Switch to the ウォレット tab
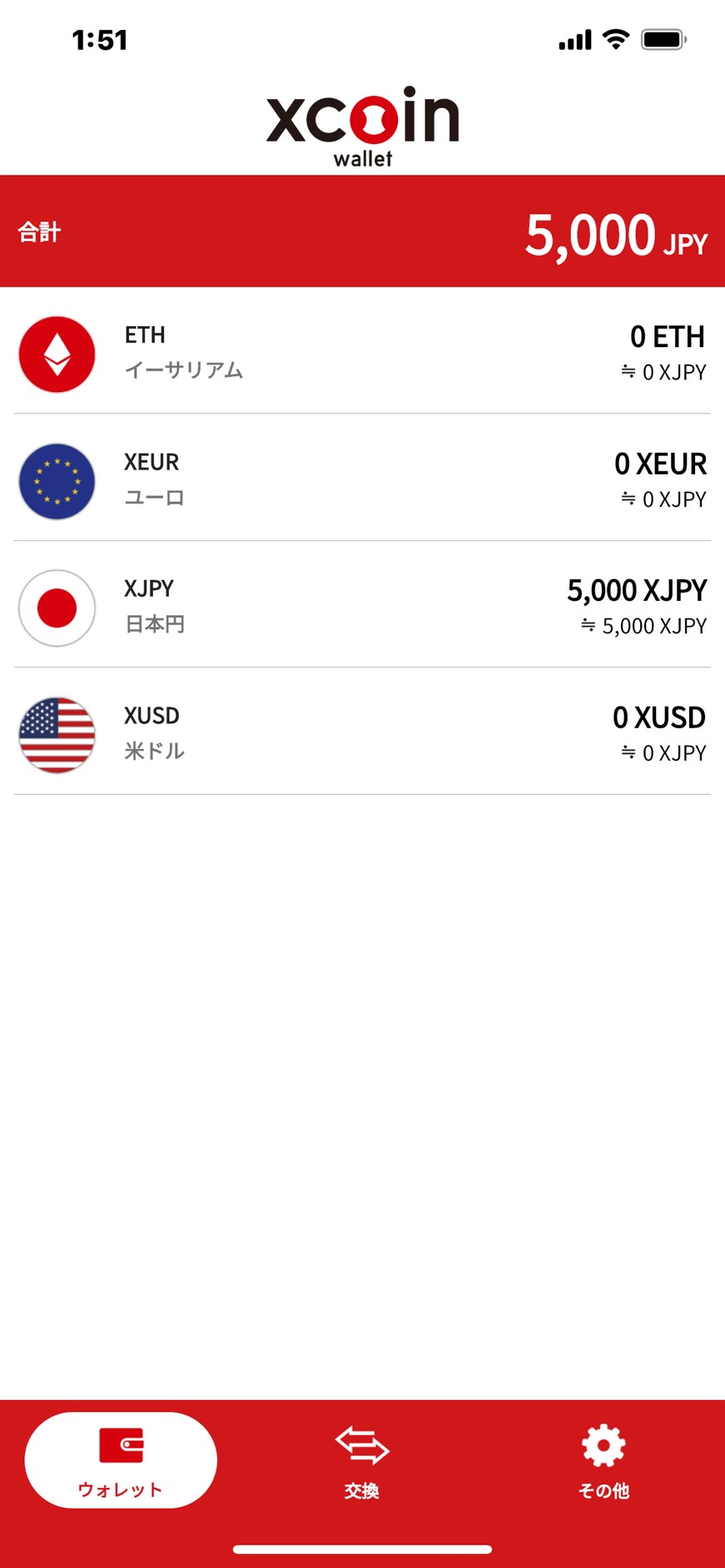 pos(121,1461)
